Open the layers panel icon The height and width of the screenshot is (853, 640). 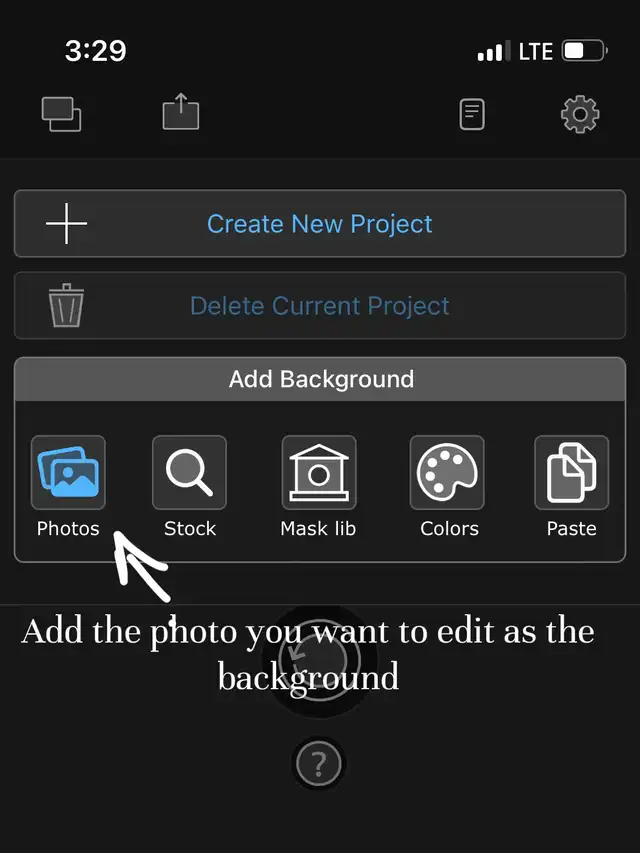pyautogui.click(x=61, y=114)
